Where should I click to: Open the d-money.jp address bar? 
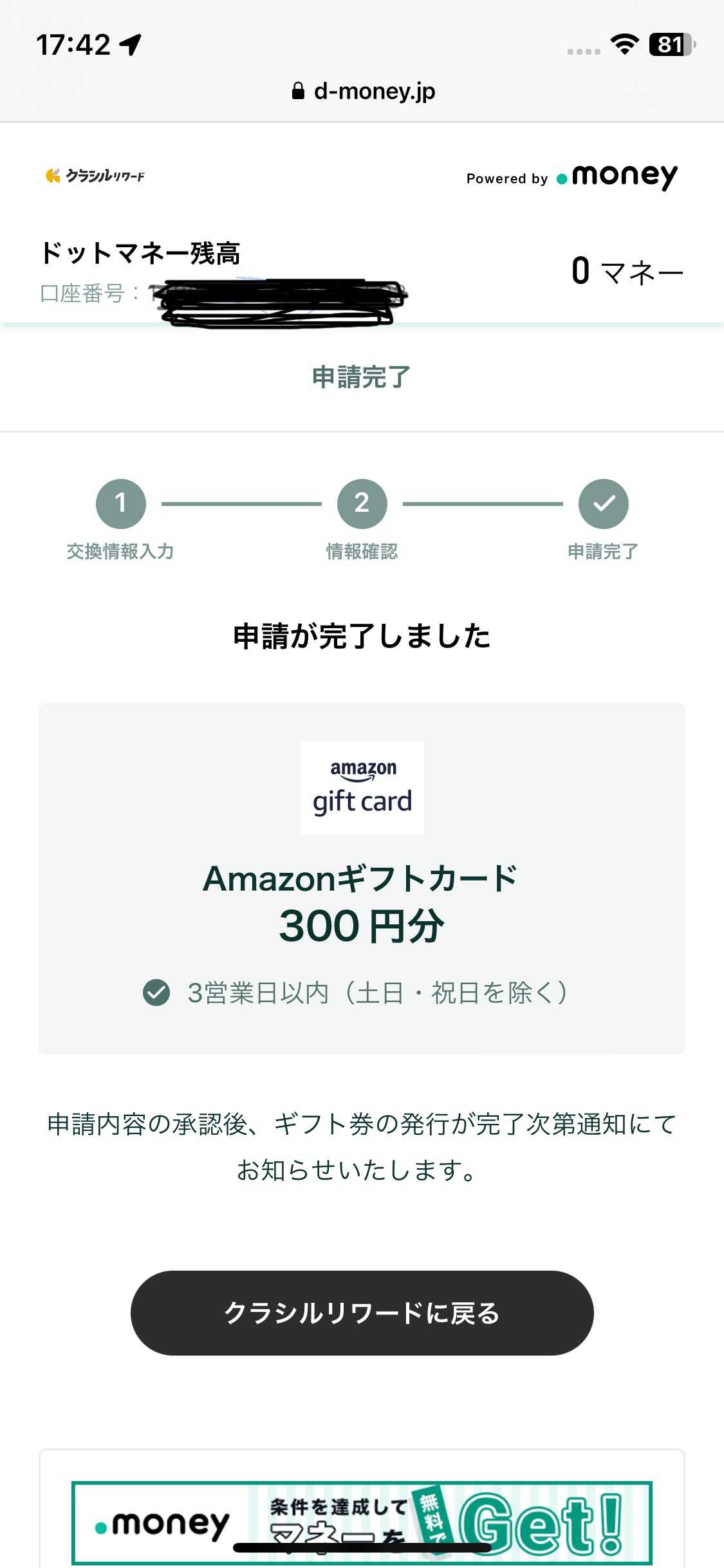click(375, 91)
